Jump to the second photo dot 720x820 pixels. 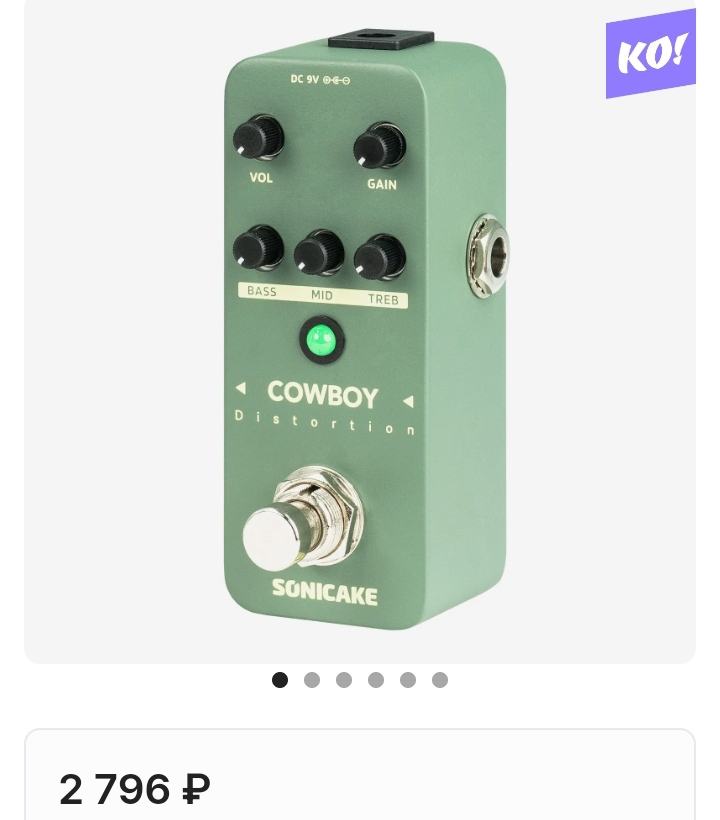(x=312, y=680)
